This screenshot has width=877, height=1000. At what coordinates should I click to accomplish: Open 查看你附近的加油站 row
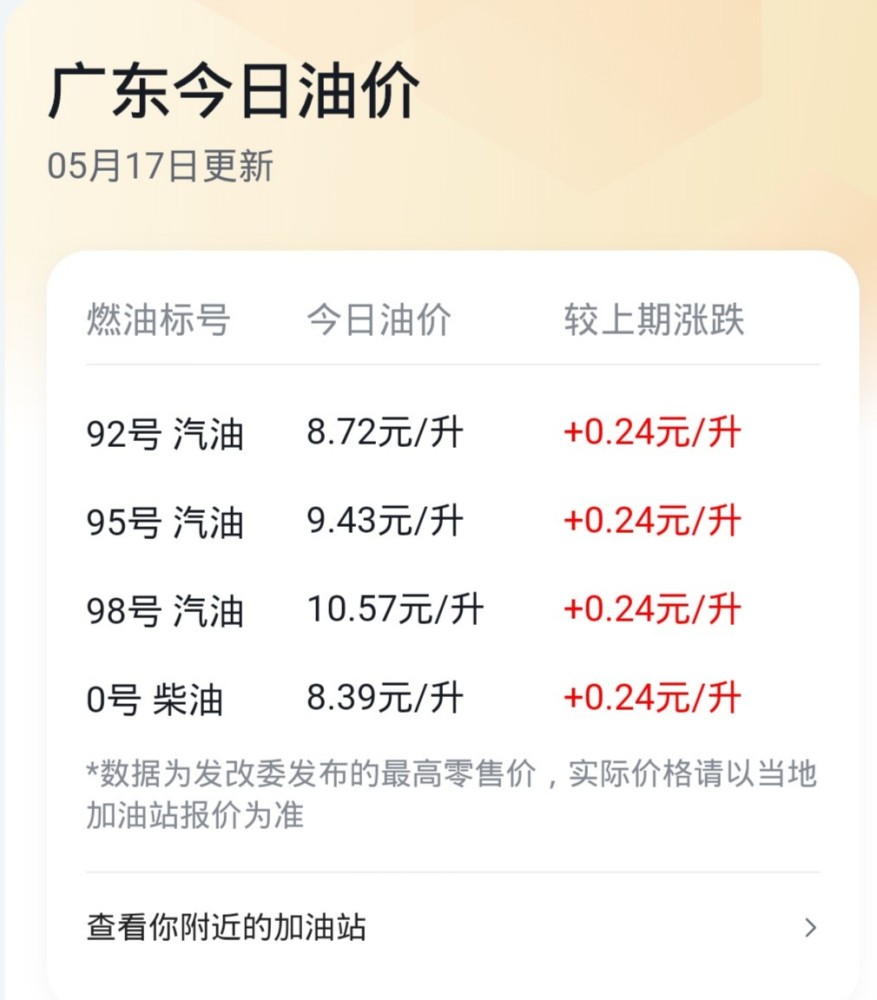pyautogui.click(x=452, y=927)
